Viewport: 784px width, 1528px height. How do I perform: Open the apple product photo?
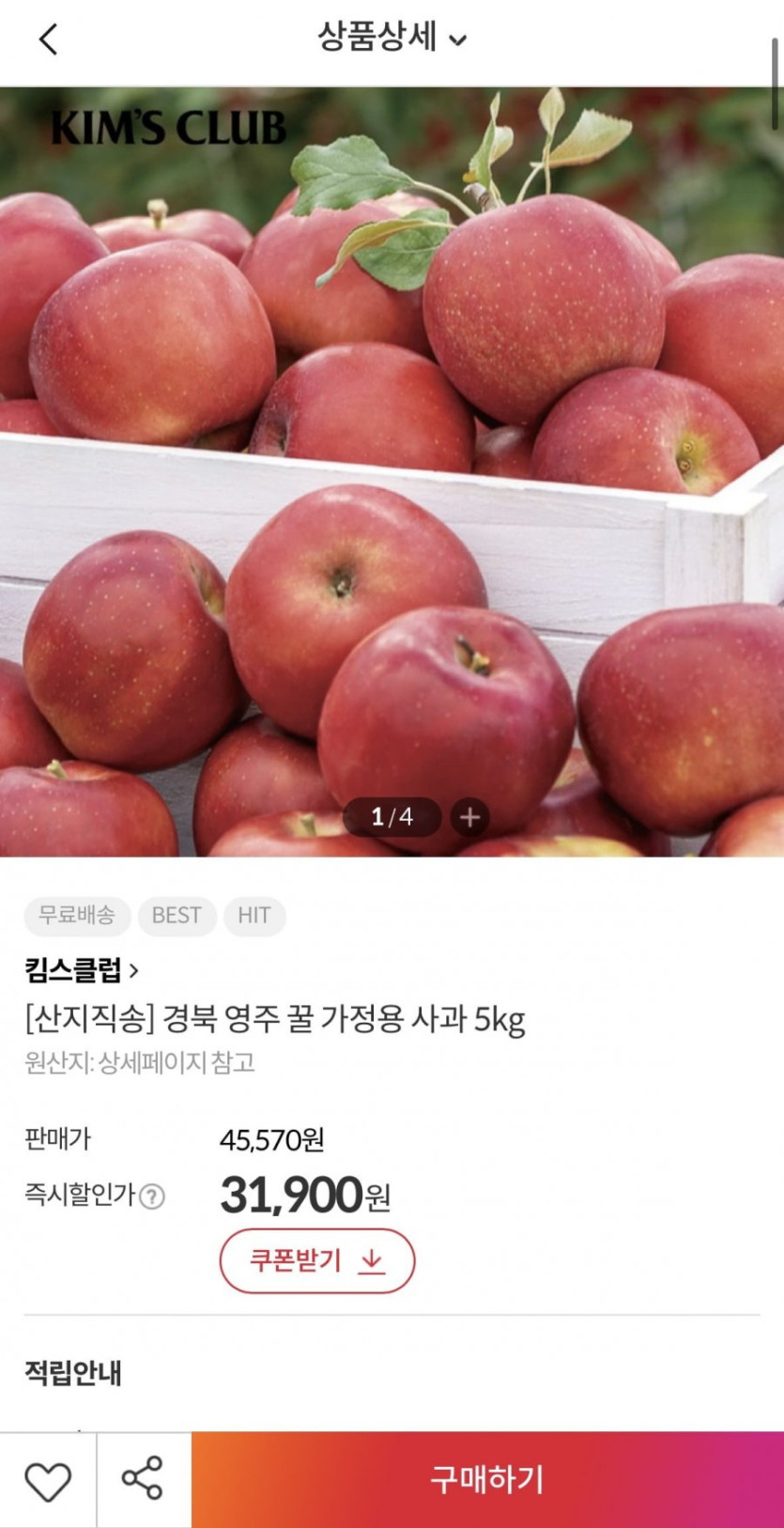[x=392, y=471]
